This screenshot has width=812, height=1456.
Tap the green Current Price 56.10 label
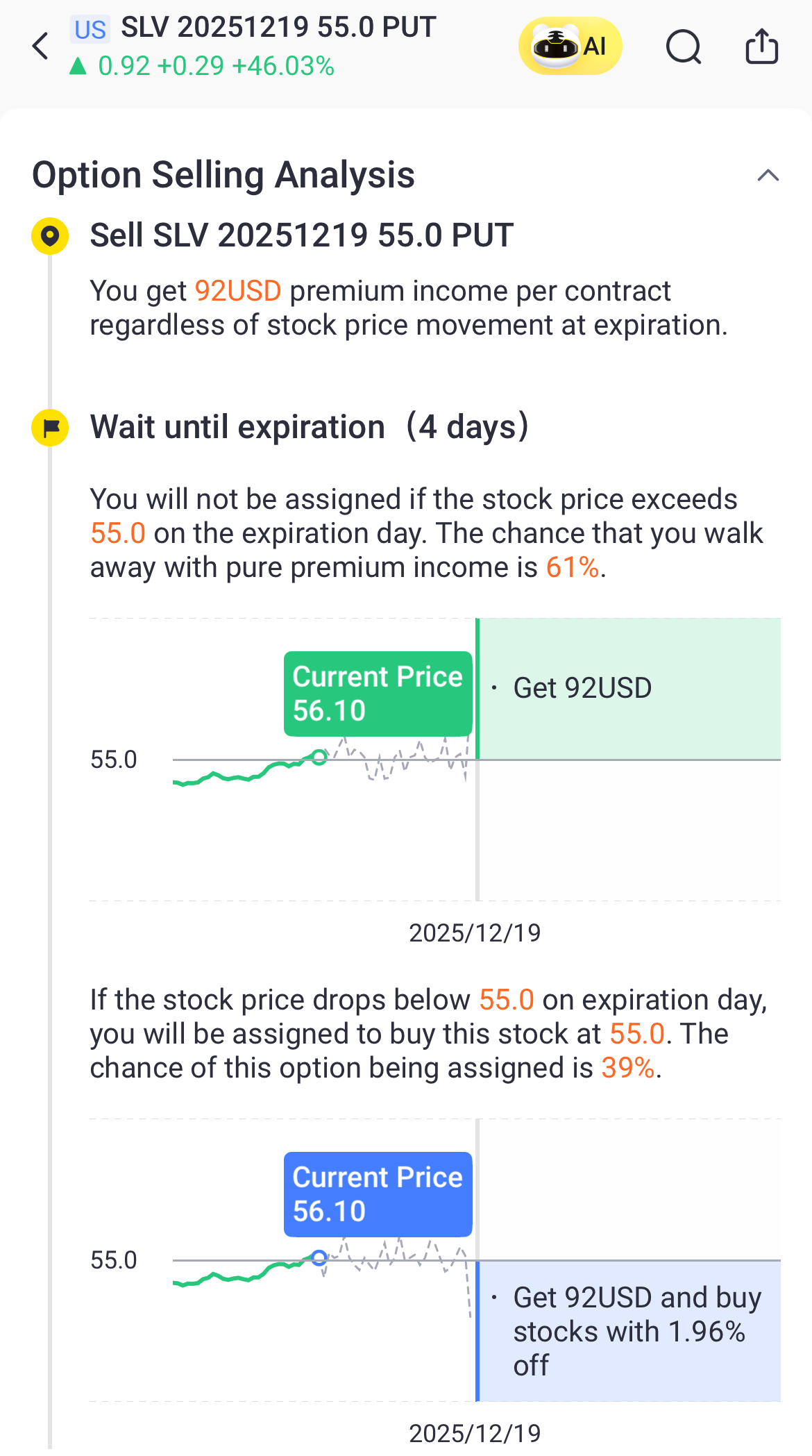[x=378, y=693]
